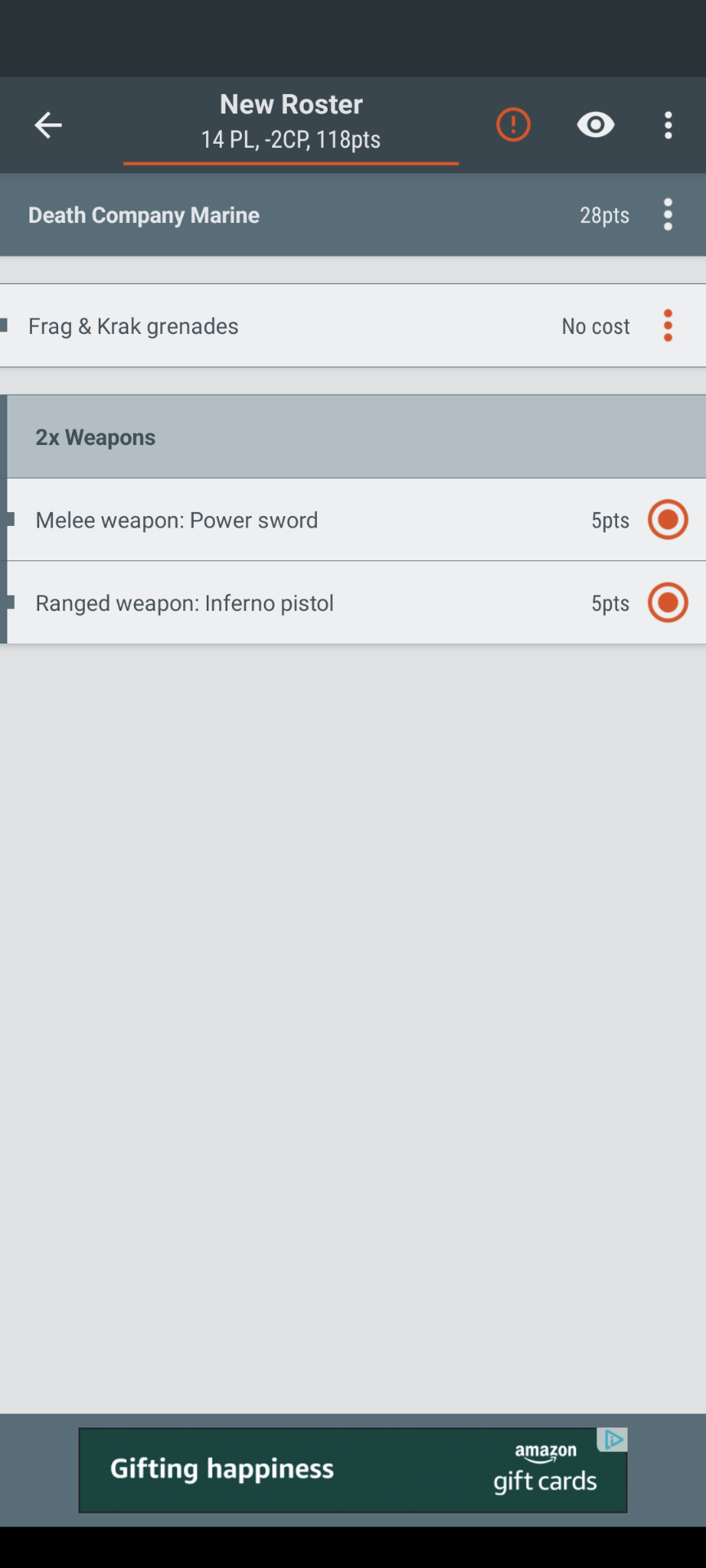Tap the 28pts label for the Marine
The width and height of the screenshot is (706, 1568).
[x=604, y=215]
